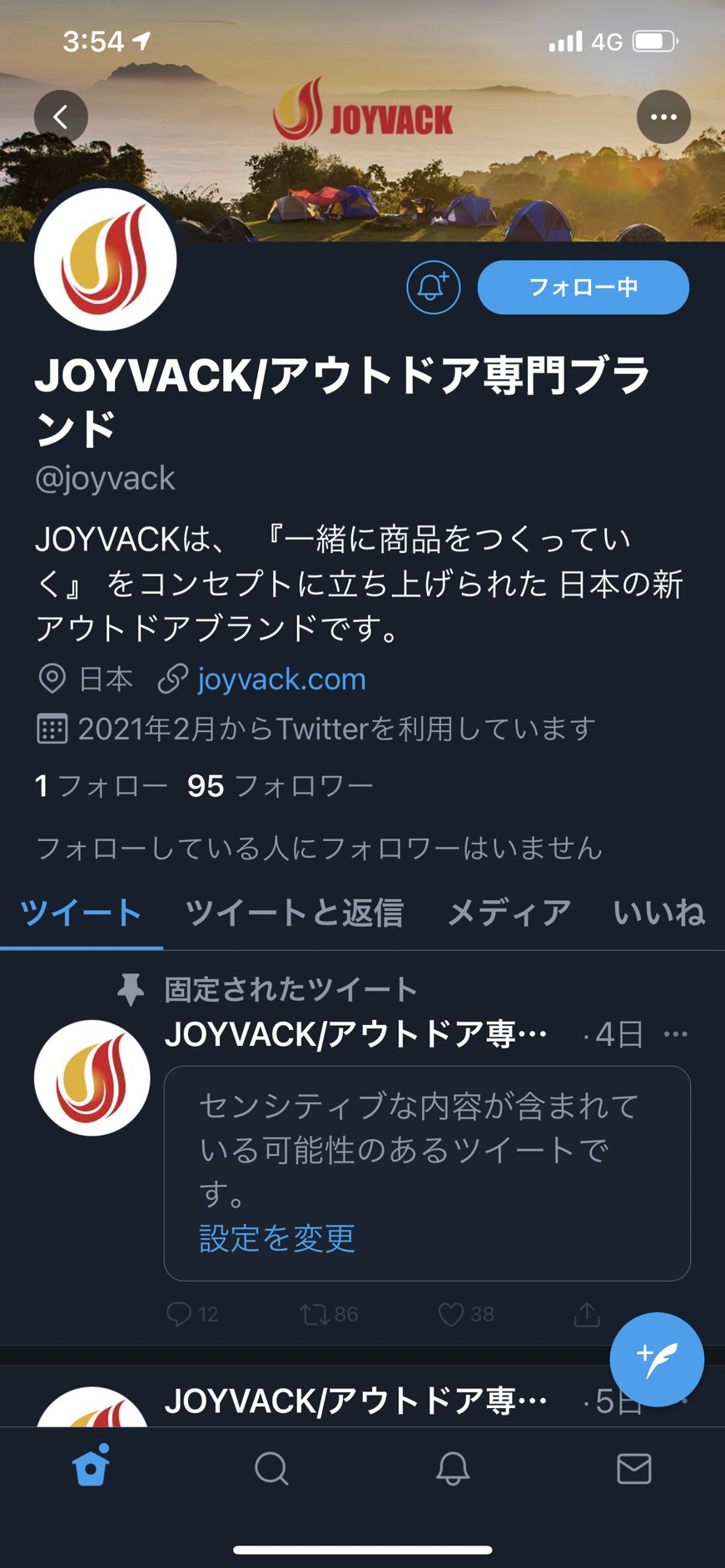
Task: View the 95 フォロワー followers list
Action: [x=280, y=785]
